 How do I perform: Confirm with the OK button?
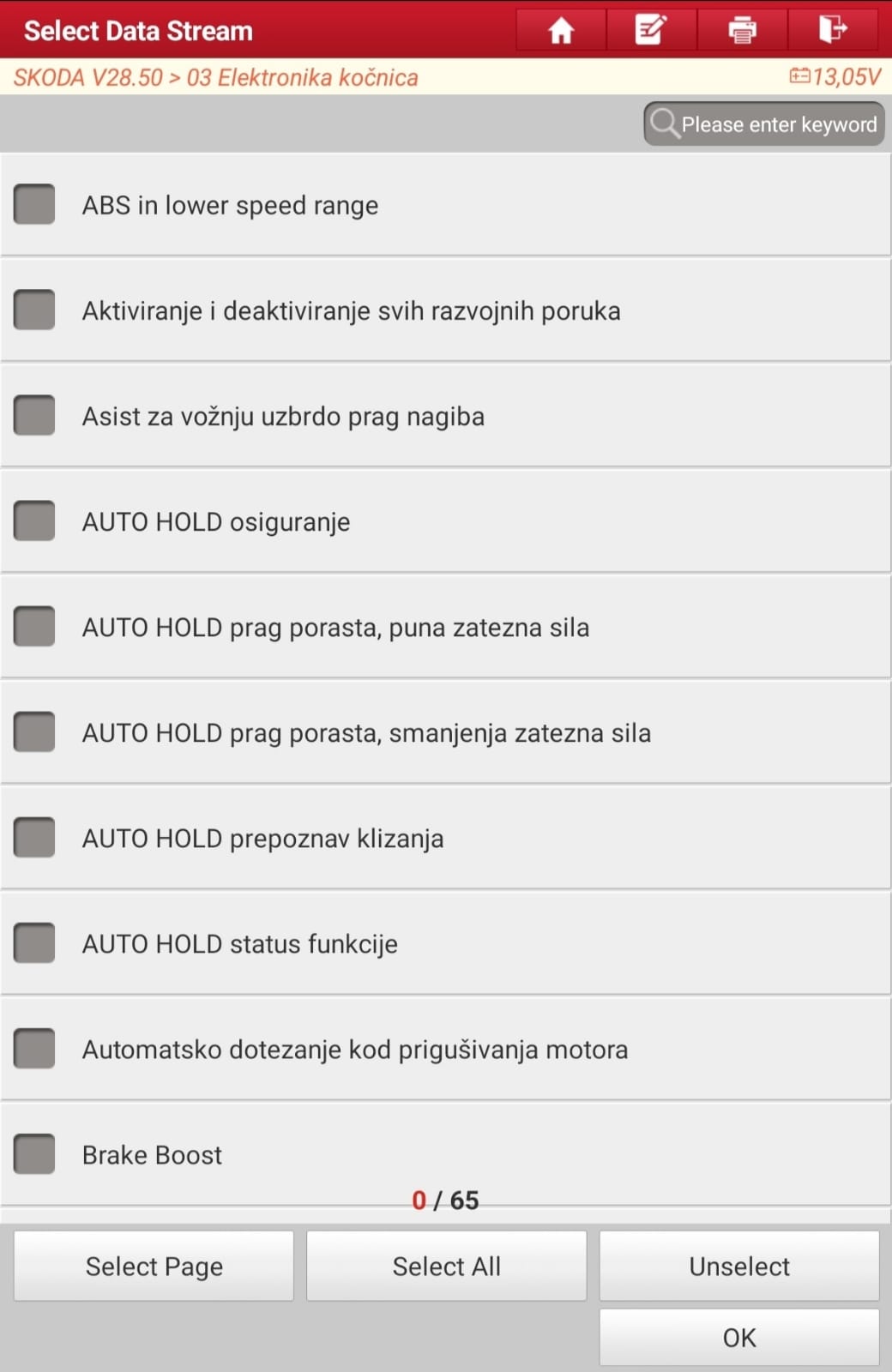tap(738, 1337)
